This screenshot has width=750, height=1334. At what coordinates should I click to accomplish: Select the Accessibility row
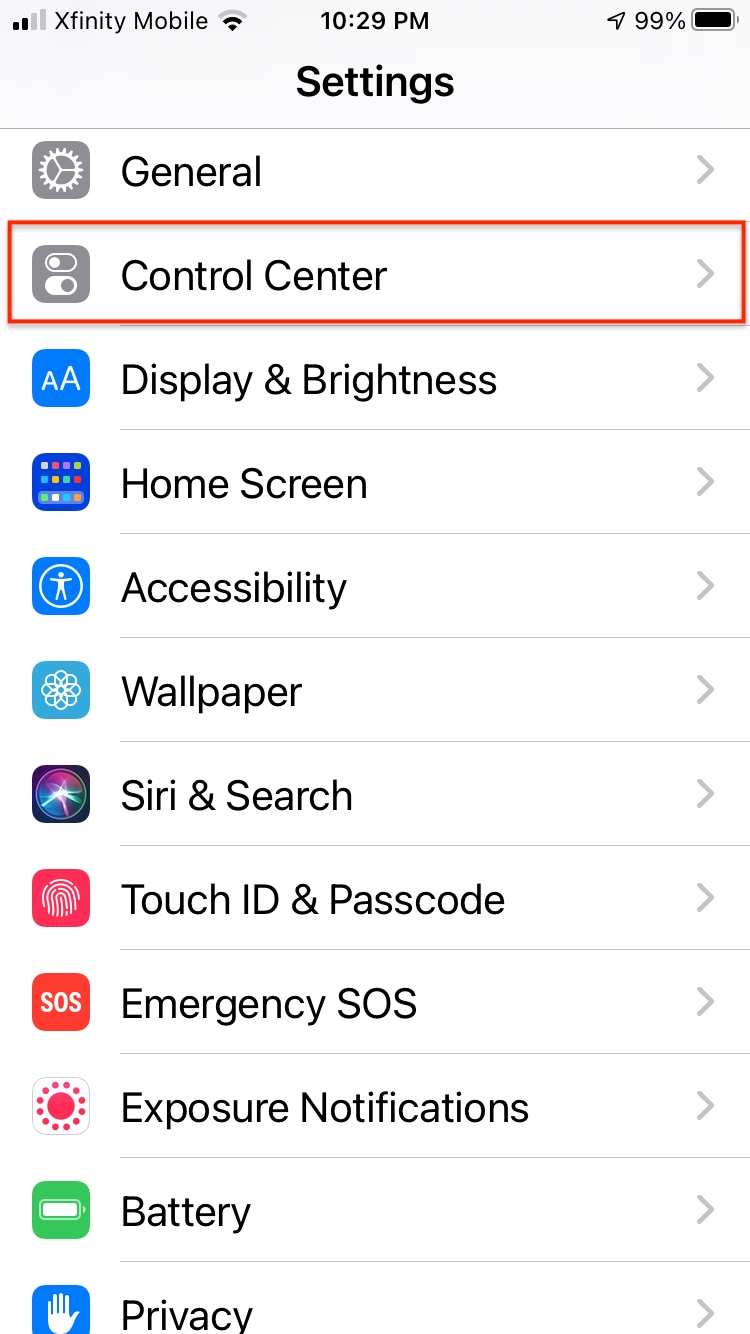(375, 587)
